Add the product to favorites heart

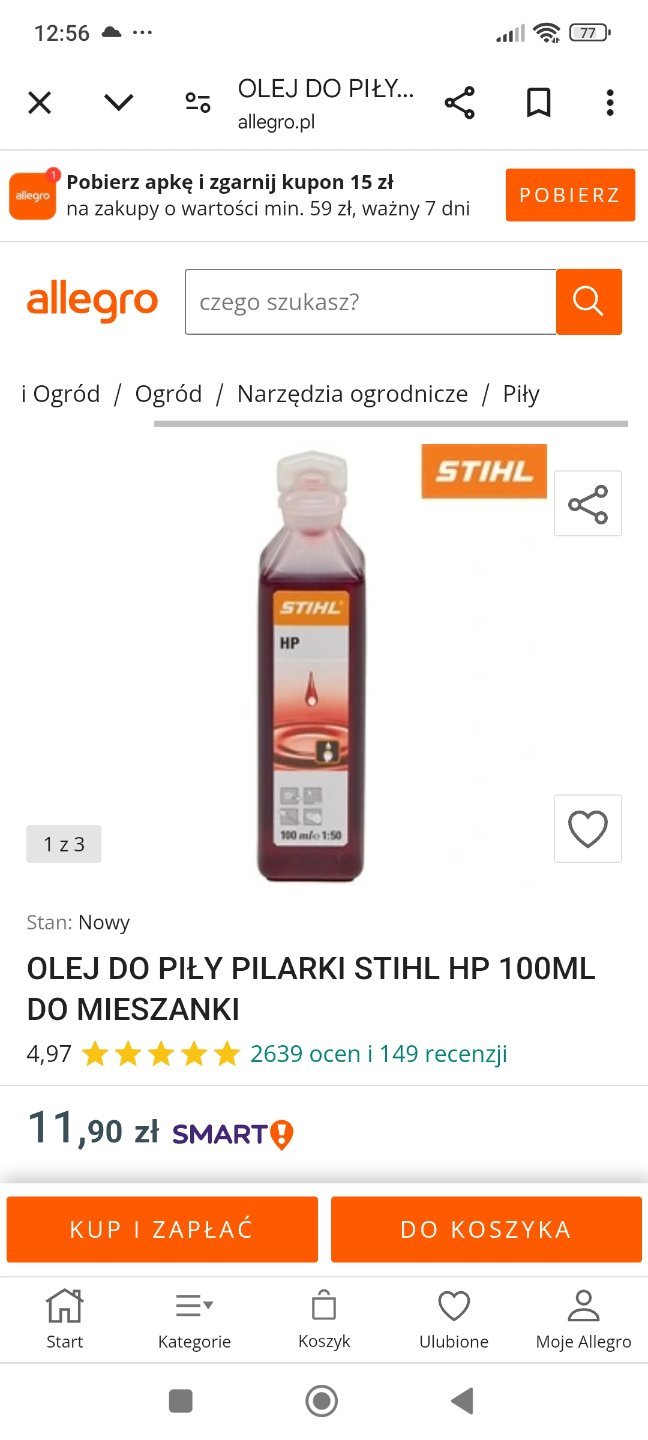tap(587, 828)
